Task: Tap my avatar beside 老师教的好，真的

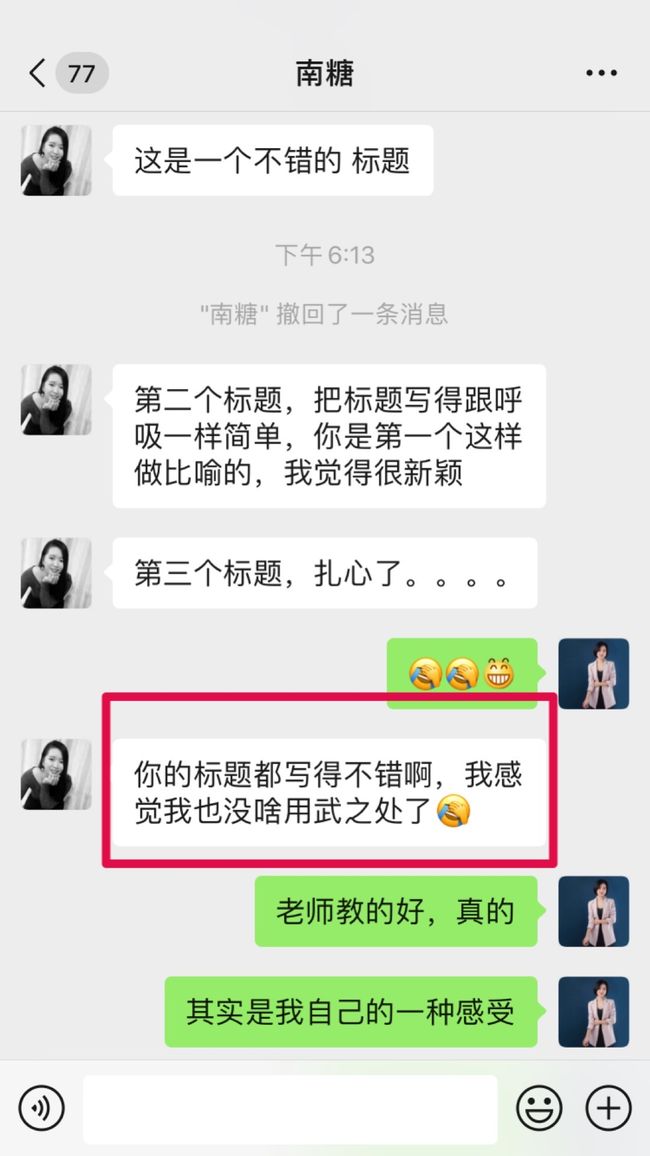Action: (593, 911)
